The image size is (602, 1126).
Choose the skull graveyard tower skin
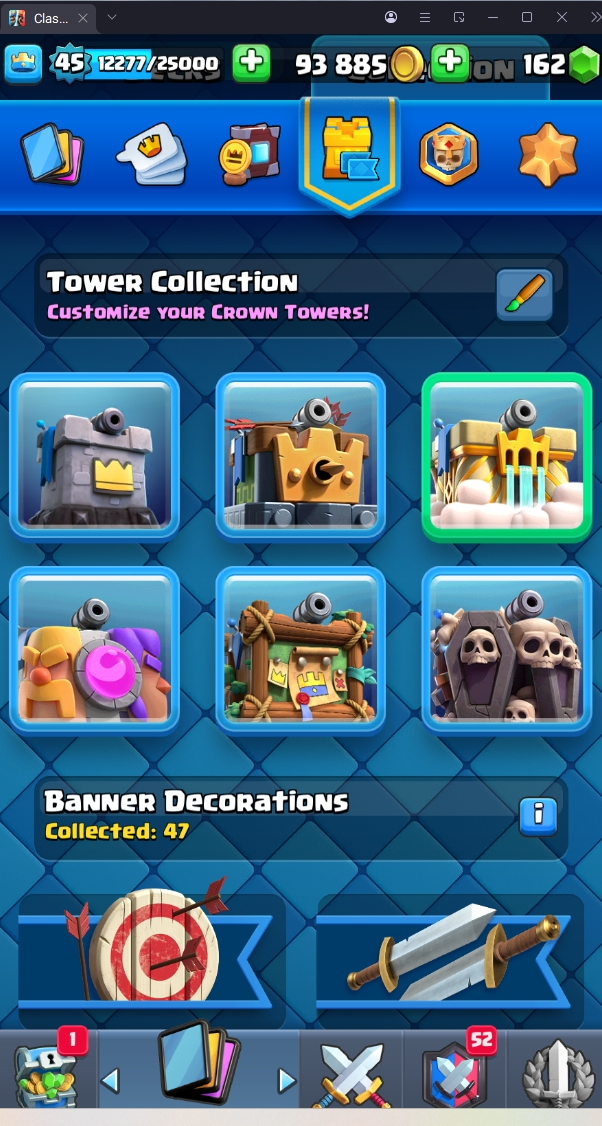[507, 650]
